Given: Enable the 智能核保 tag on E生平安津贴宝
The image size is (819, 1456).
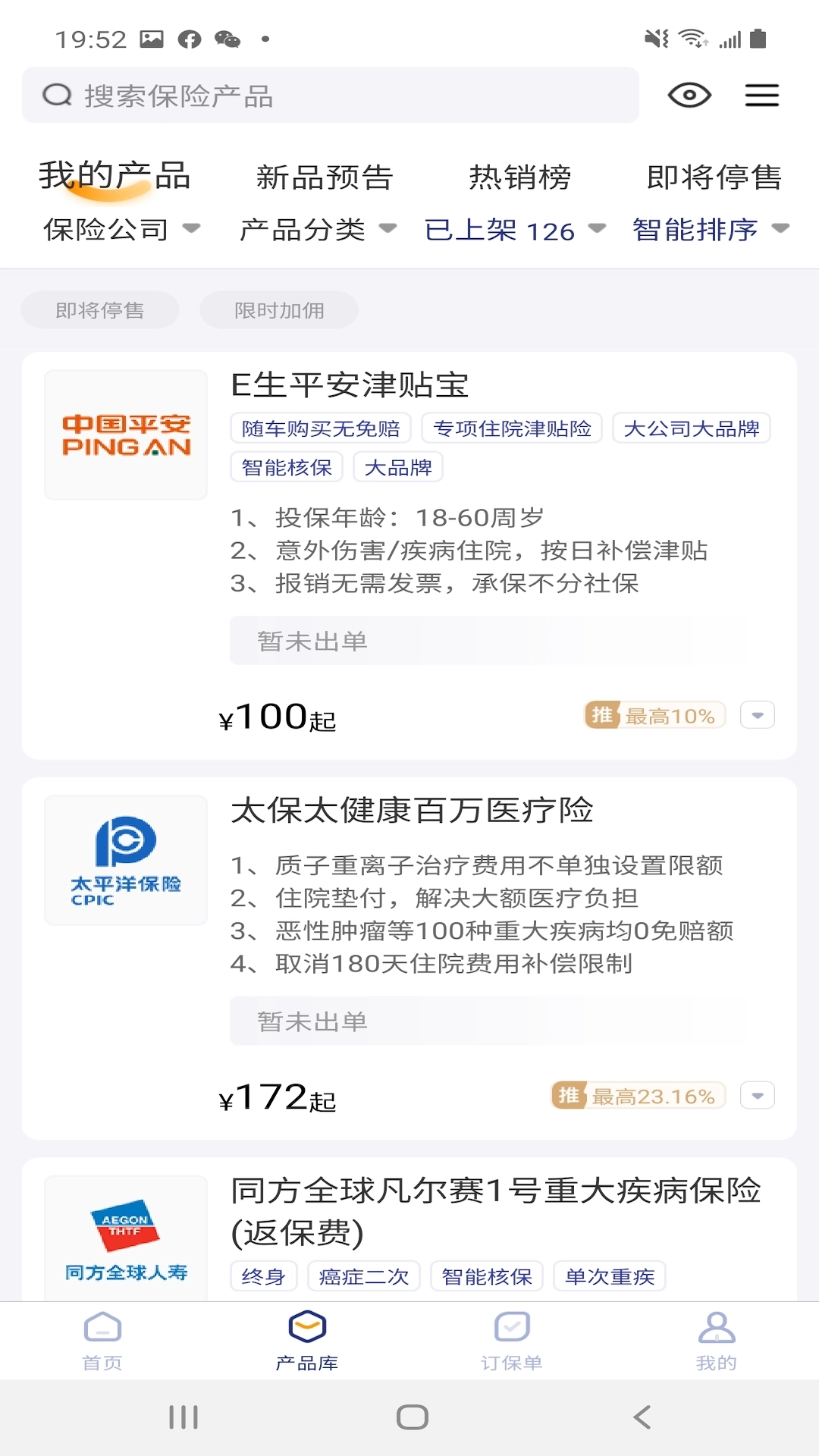Looking at the screenshot, I should 287,467.
